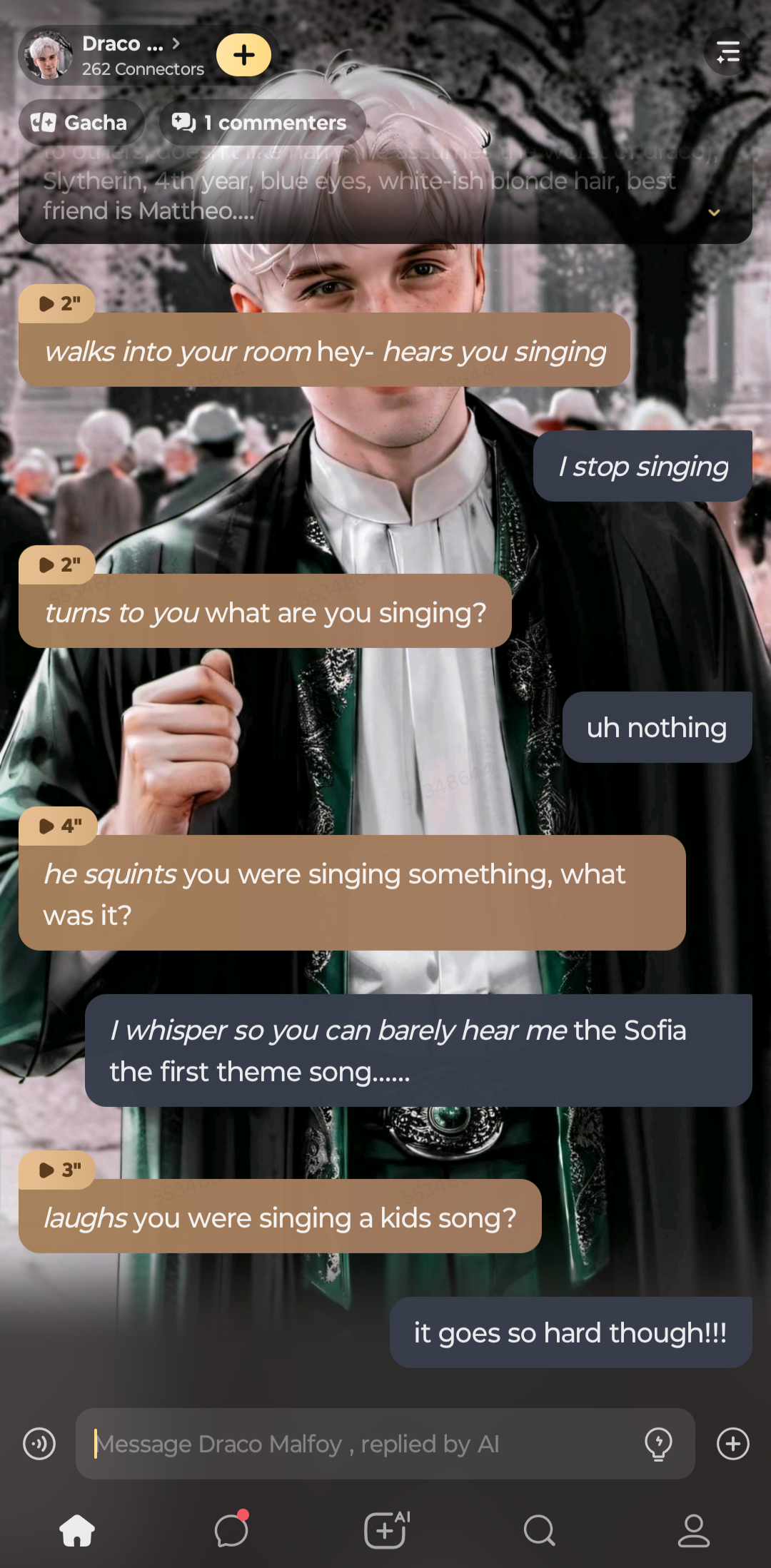Image resolution: width=771 pixels, height=1568 pixels.
Task: Open the AI create tab
Action: click(x=385, y=1530)
